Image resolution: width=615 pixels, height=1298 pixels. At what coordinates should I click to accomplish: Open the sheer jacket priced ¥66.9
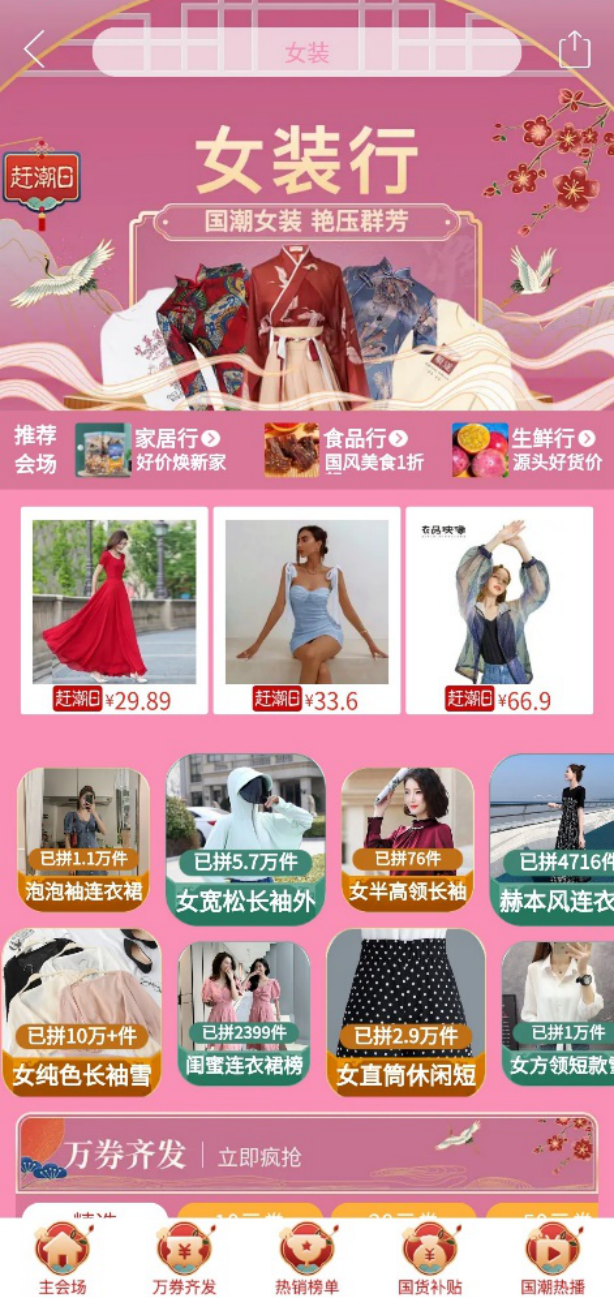(x=498, y=610)
